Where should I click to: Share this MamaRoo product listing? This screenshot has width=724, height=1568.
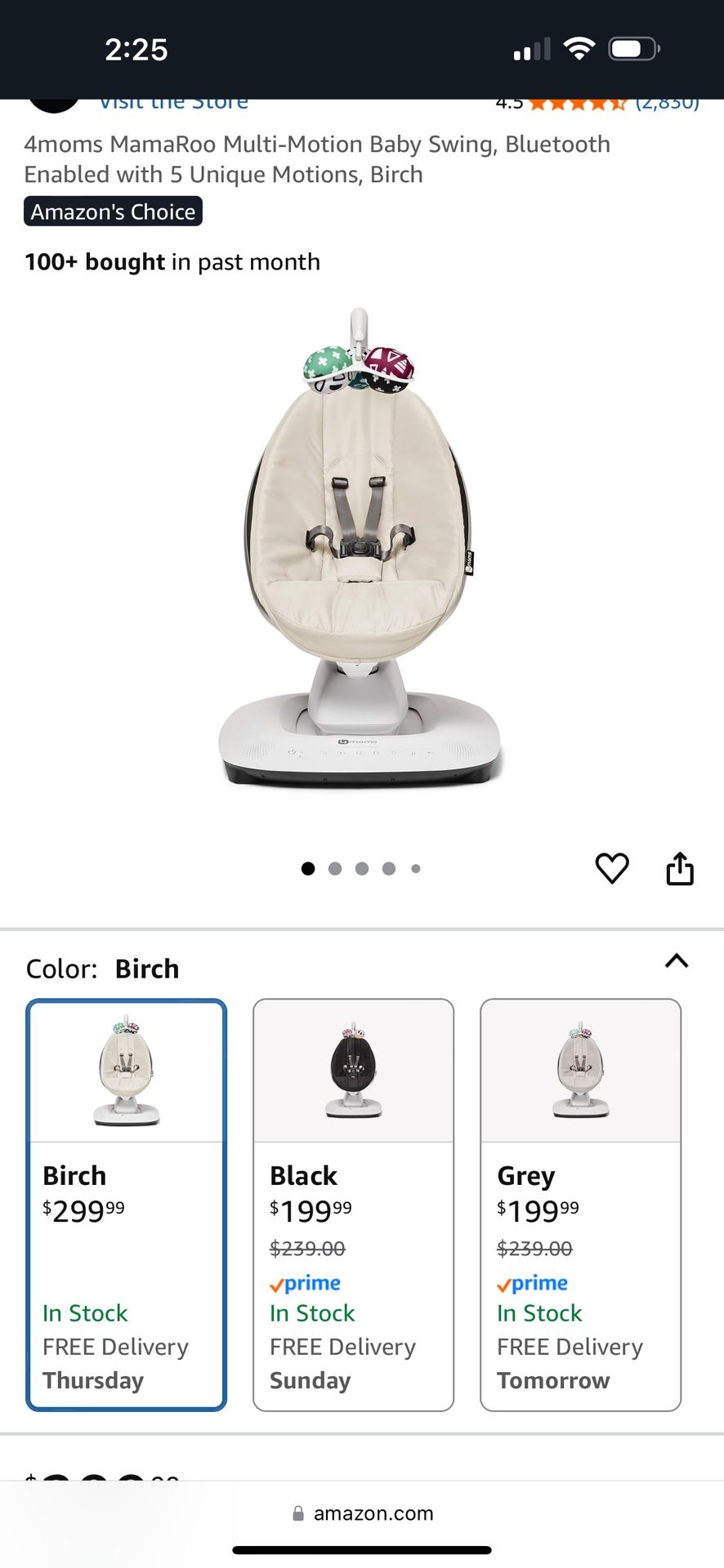pyautogui.click(x=680, y=868)
